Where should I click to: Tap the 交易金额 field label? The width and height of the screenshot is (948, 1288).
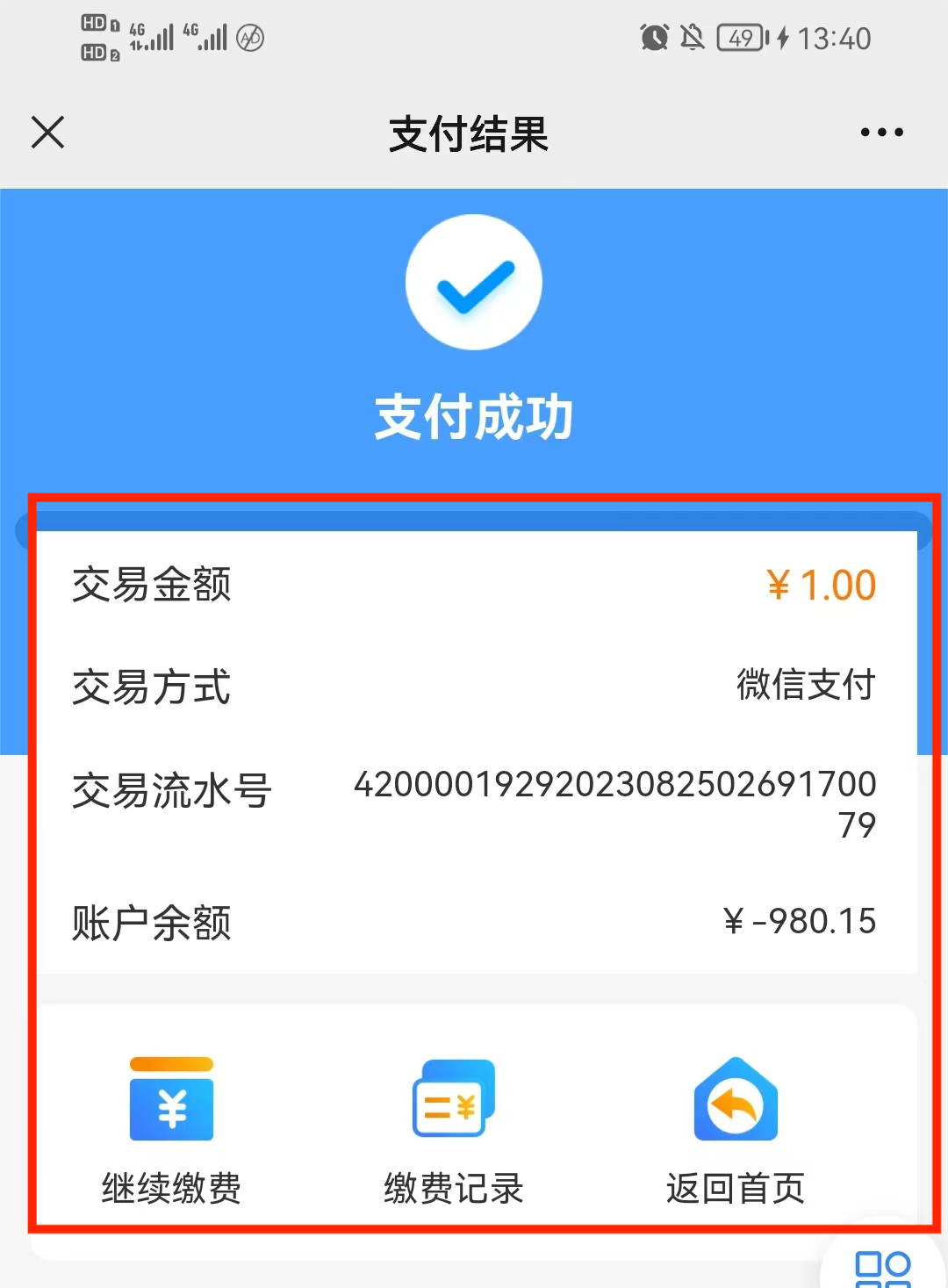click(151, 586)
